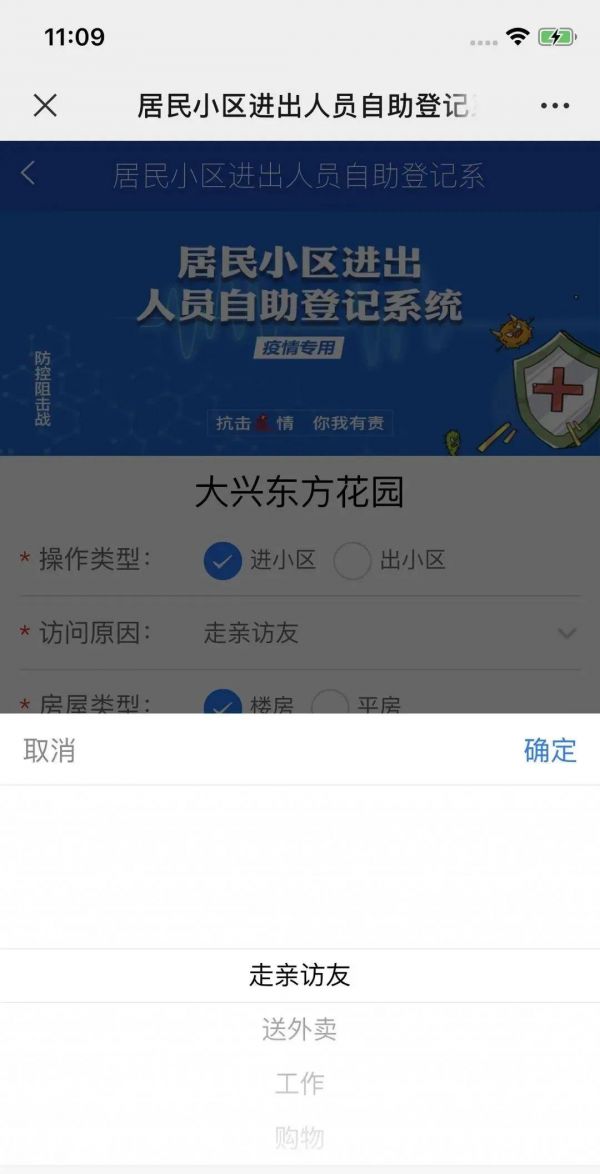
Task: Tap 取消 to cancel the picker
Action: [x=49, y=750]
